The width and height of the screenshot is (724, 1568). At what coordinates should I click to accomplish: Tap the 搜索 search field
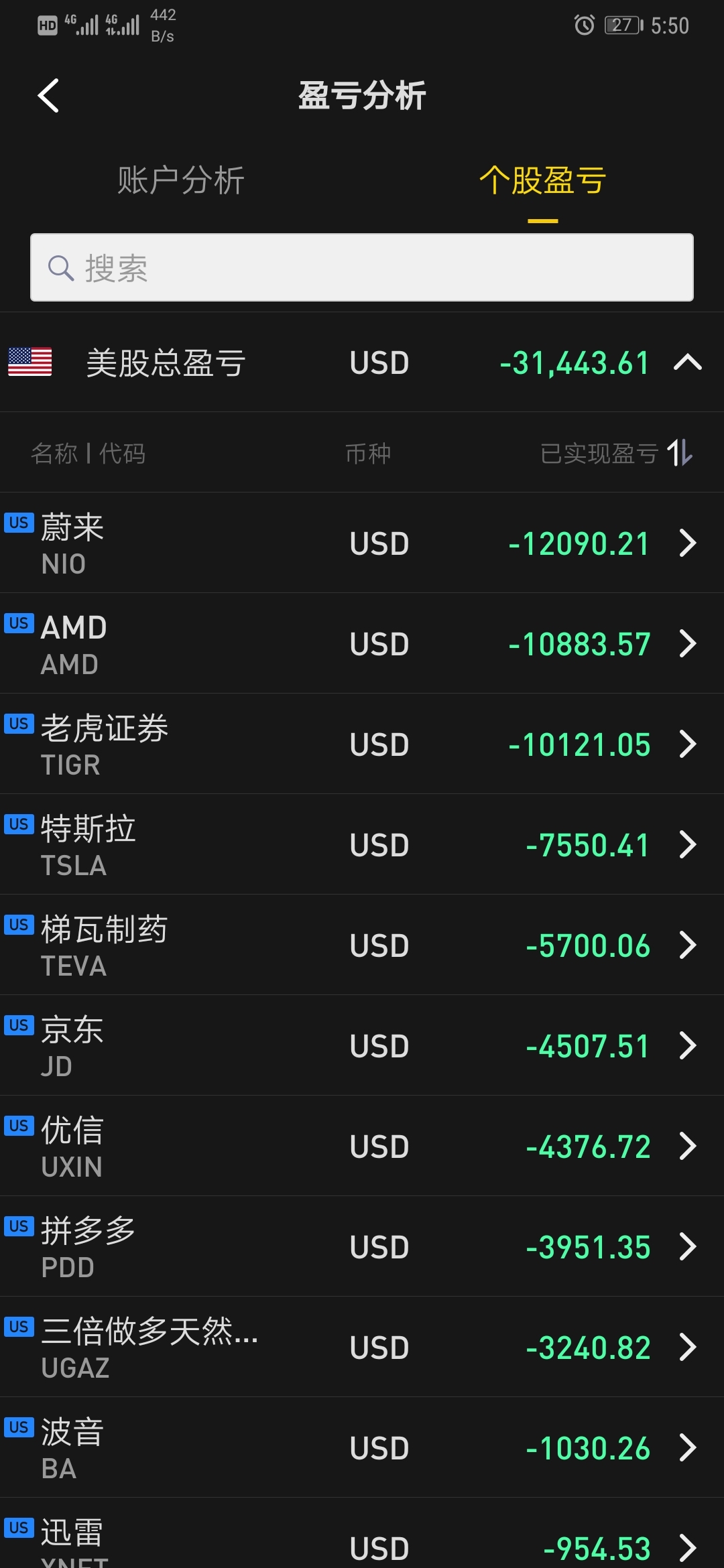click(x=362, y=267)
